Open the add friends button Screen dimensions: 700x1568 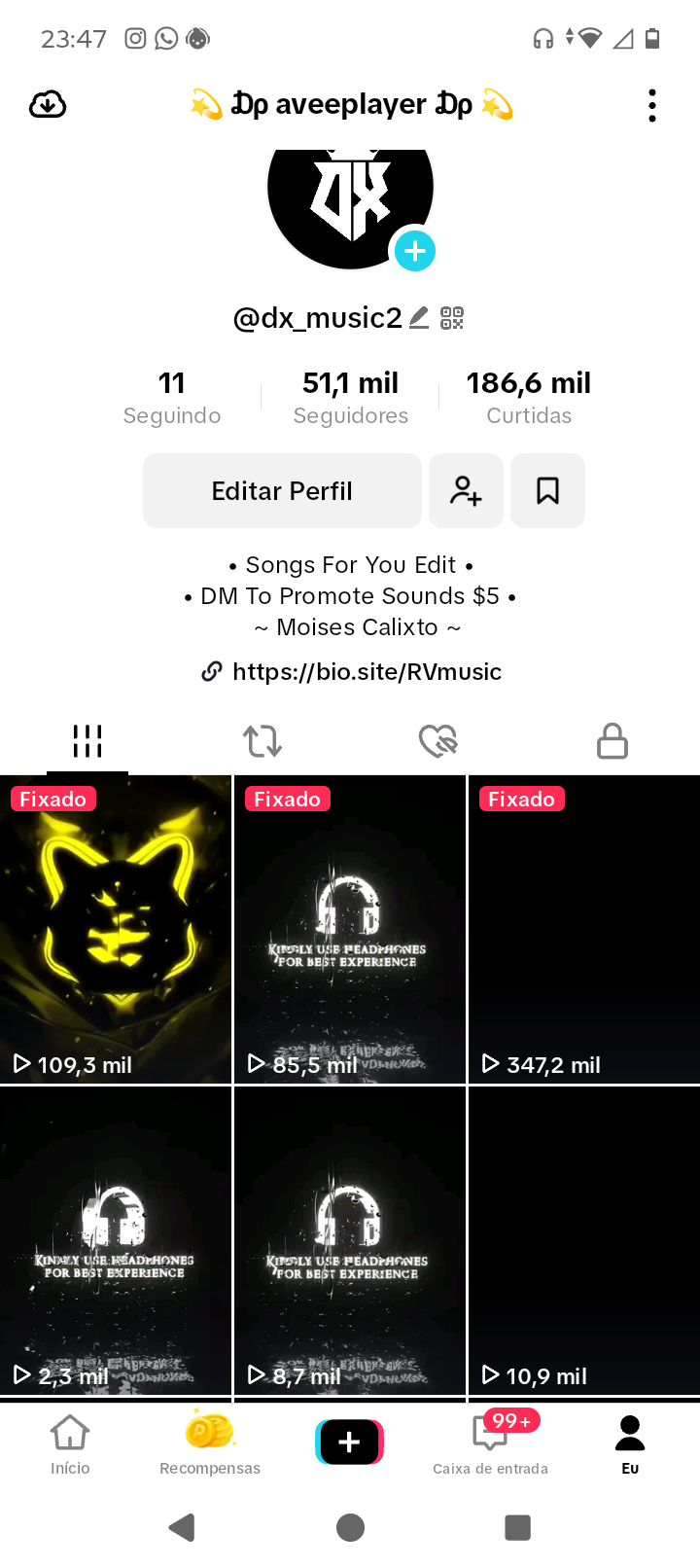466,491
